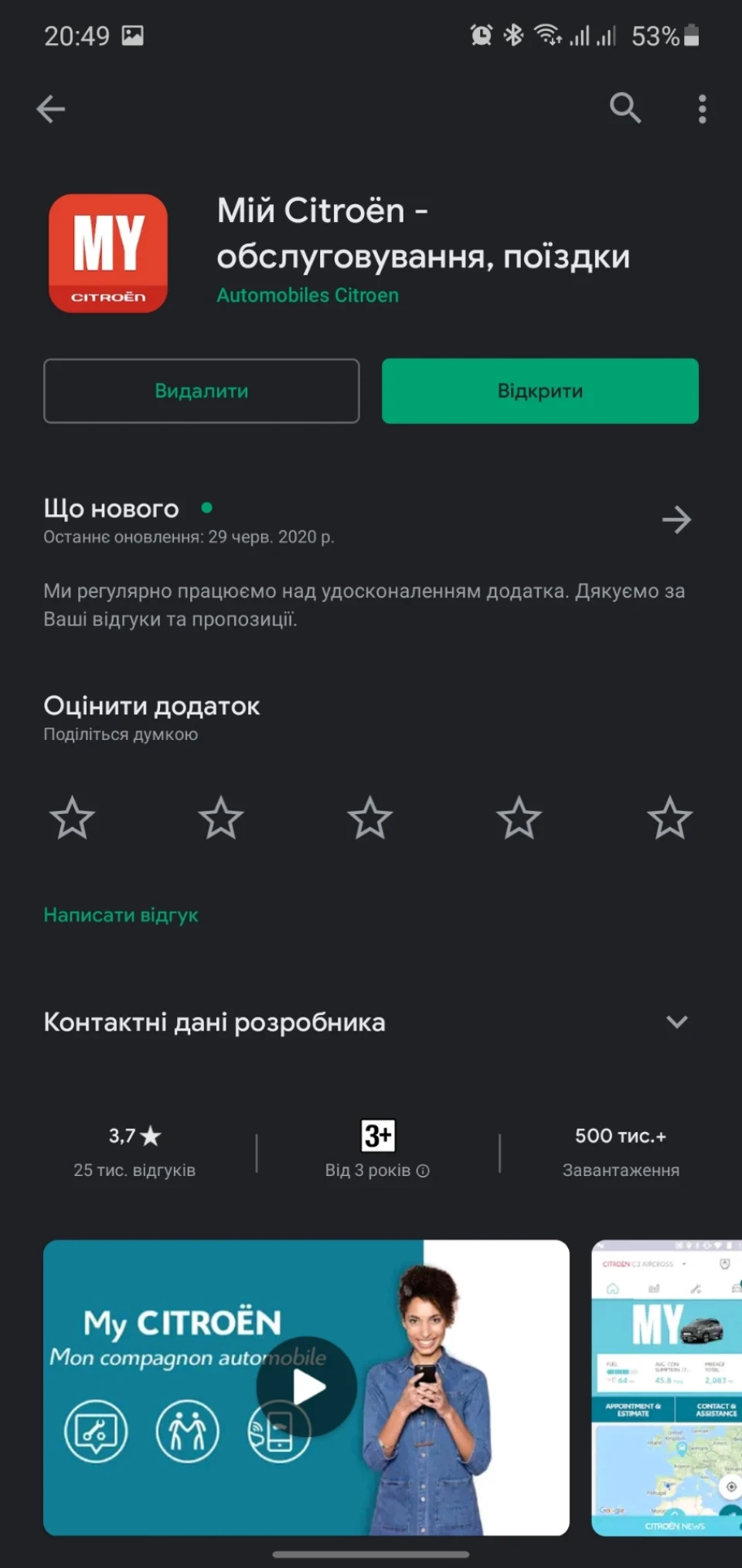Expand Контактні дані розробника section
Image resolution: width=742 pixels, height=1568 pixels.
click(371, 1022)
